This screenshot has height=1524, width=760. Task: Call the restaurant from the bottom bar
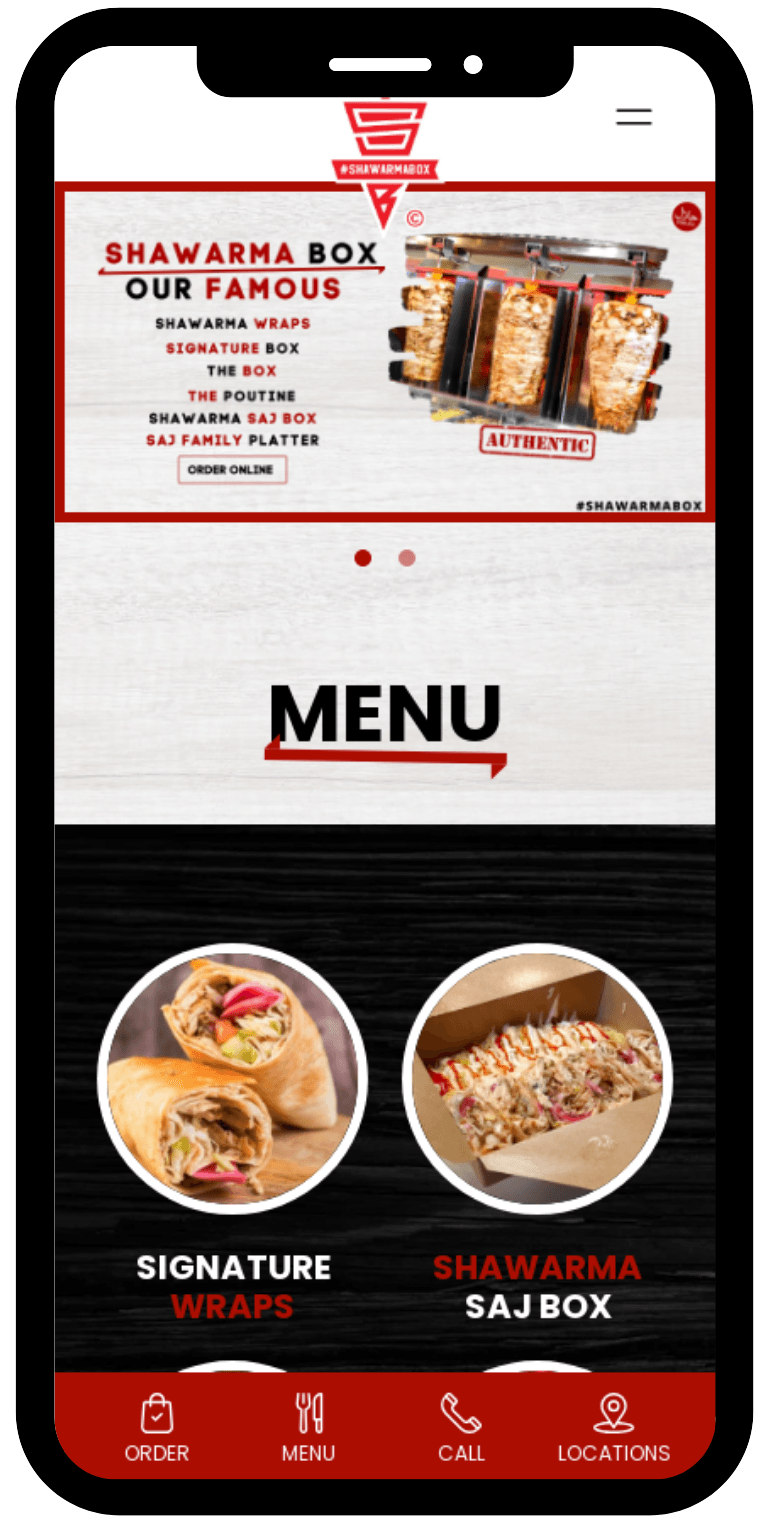click(x=461, y=1427)
